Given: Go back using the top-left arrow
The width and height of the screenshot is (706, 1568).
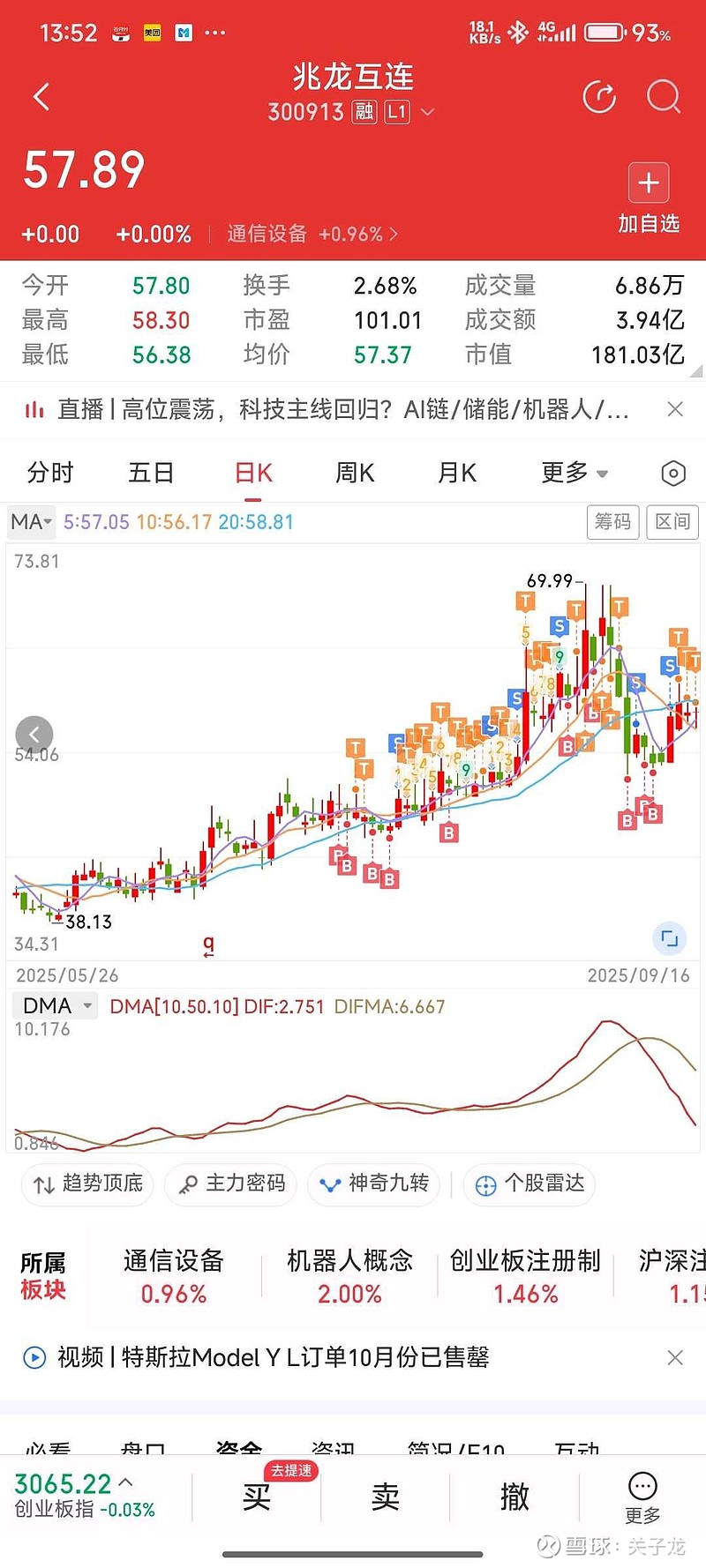Looking at the screenshot, I should pos(41,97).
